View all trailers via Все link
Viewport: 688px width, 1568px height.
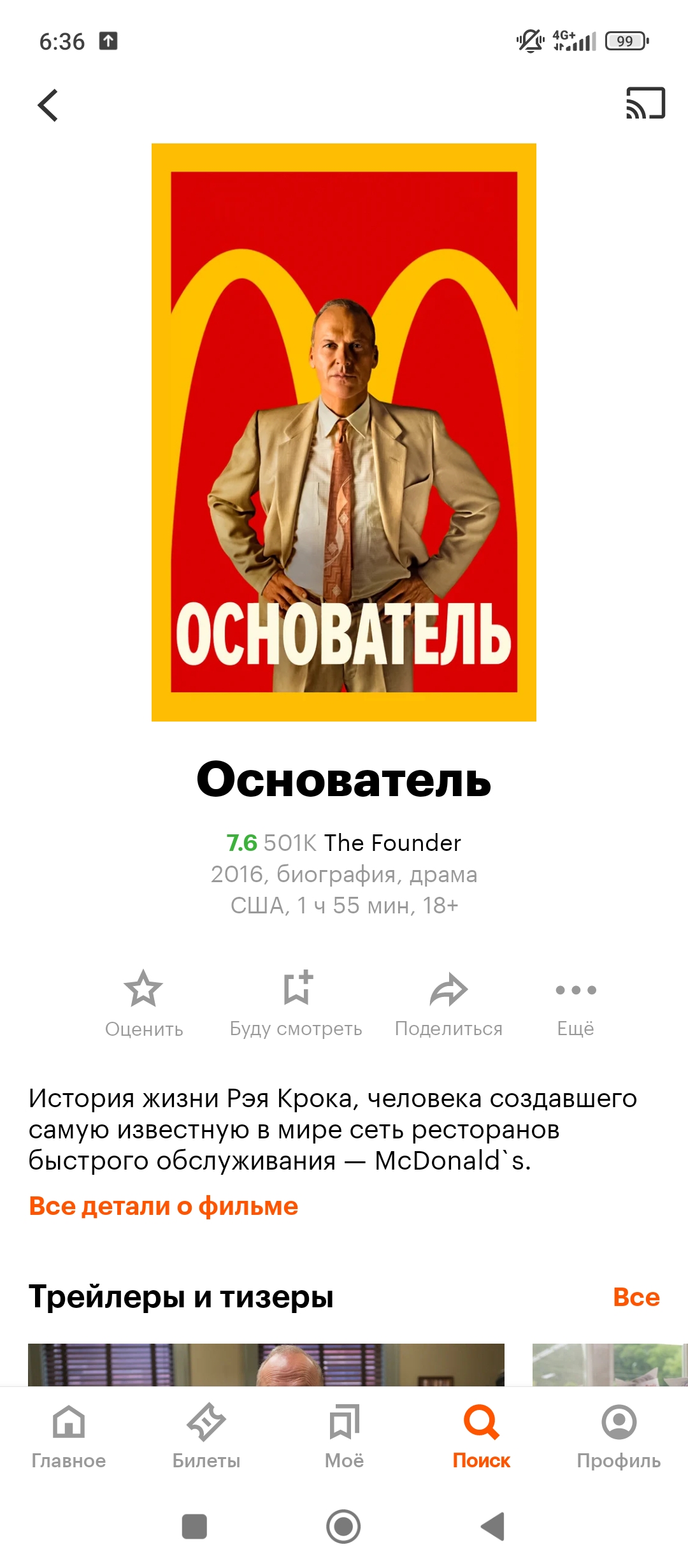[x=636, y=1297]
